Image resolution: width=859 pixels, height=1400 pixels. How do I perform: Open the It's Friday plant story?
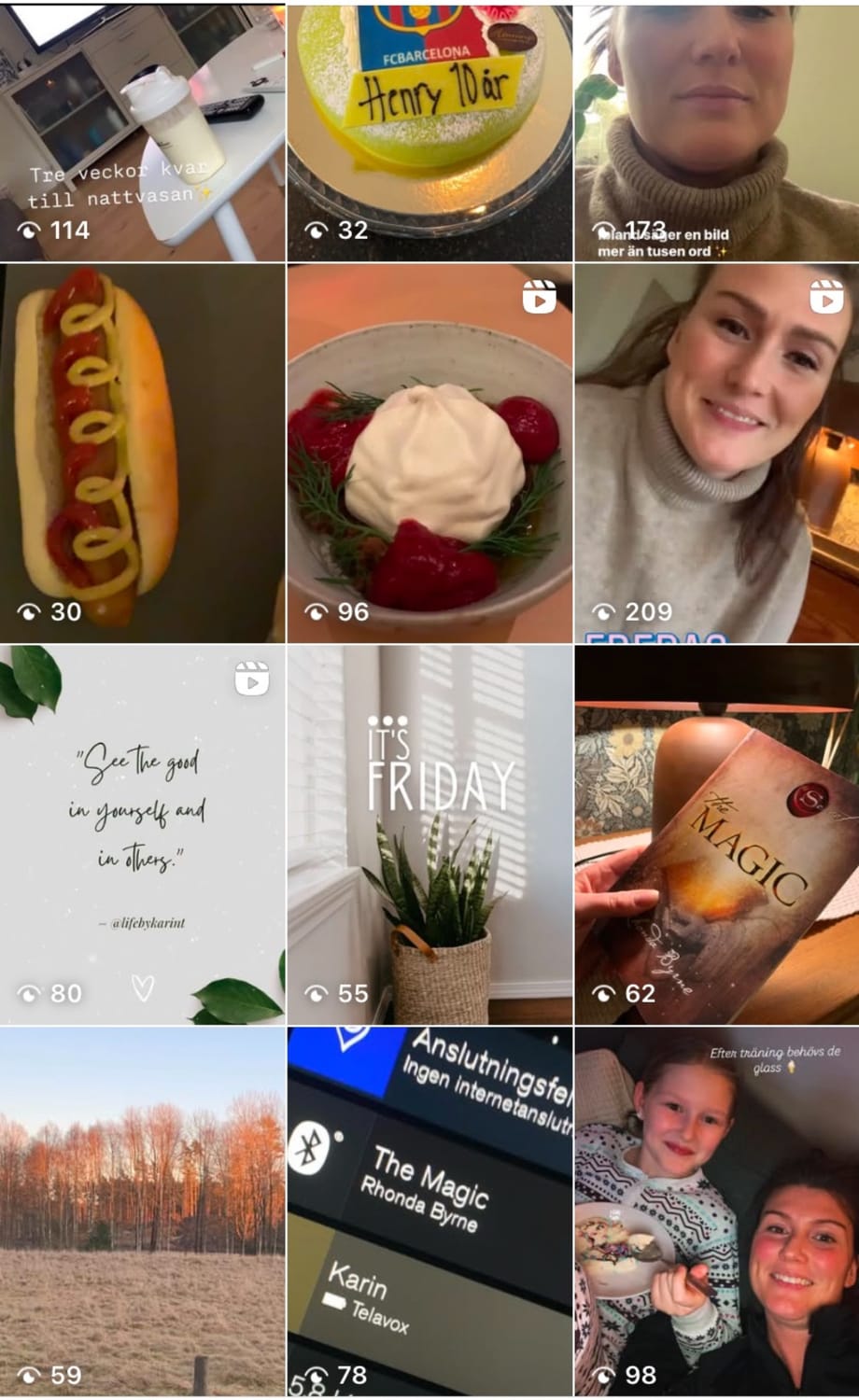(429, 835)
